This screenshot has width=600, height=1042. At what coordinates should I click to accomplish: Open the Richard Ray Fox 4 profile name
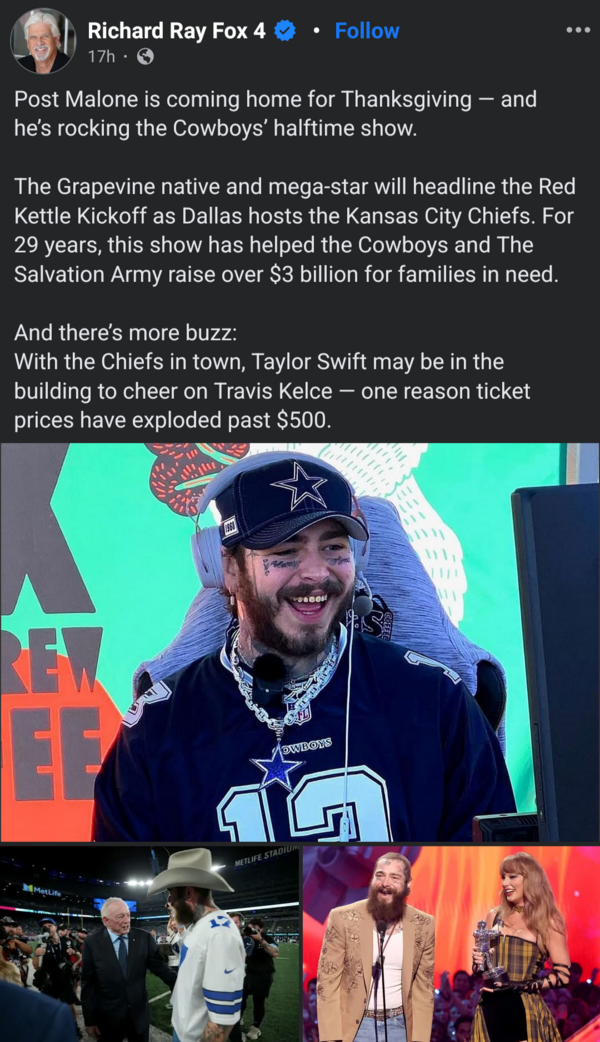(x=176, y=31)
